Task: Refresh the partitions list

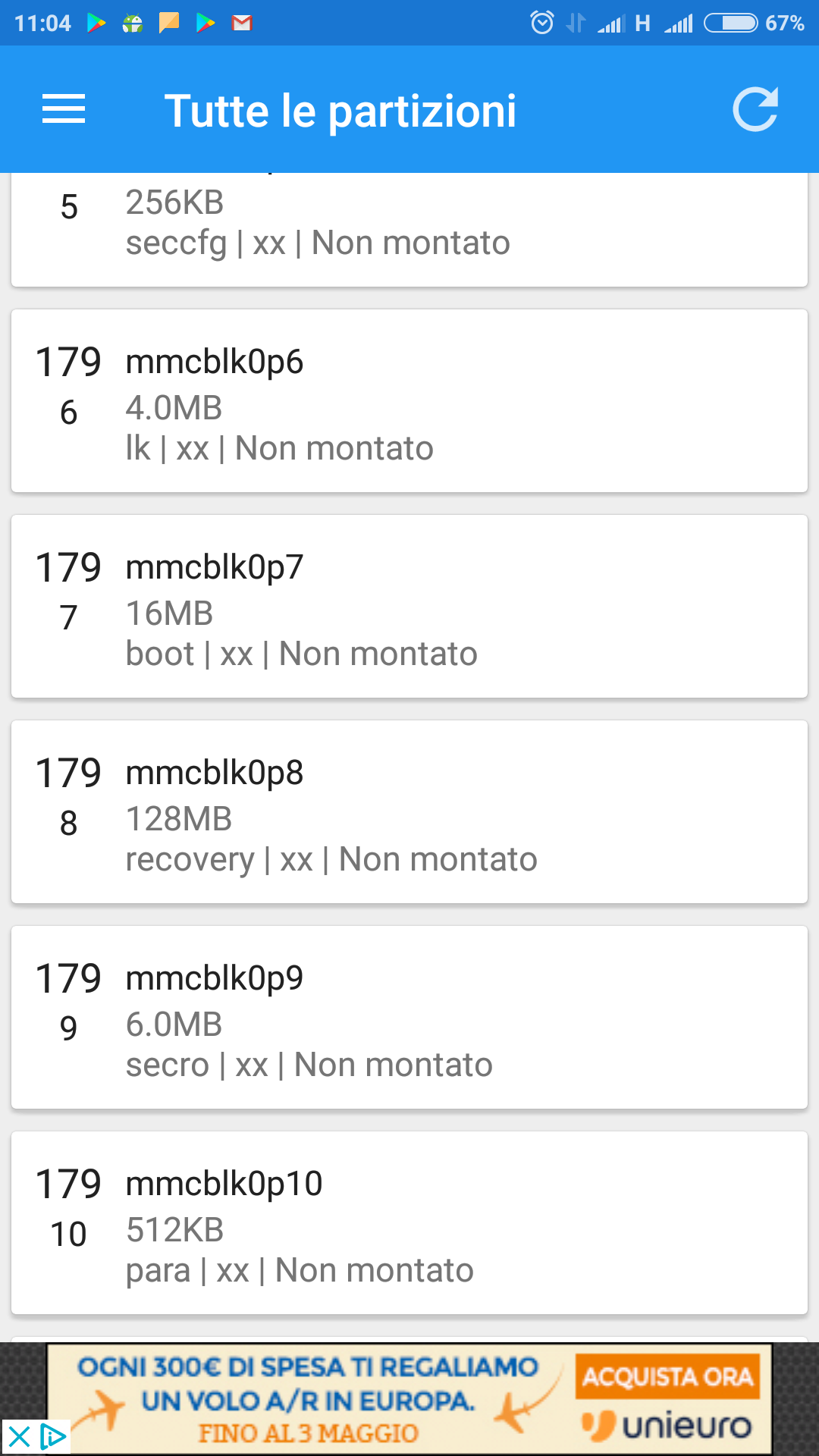Action: [x=755, y=110]
